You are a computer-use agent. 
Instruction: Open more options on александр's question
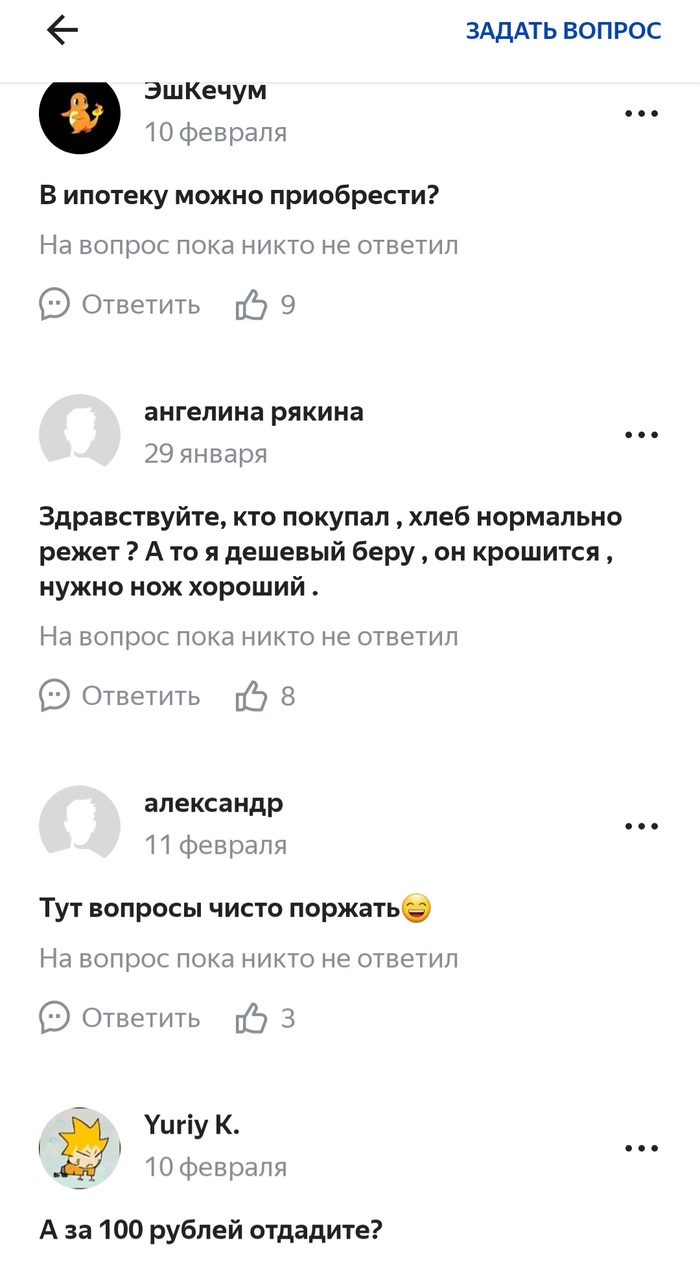click(x=641, y=827)
